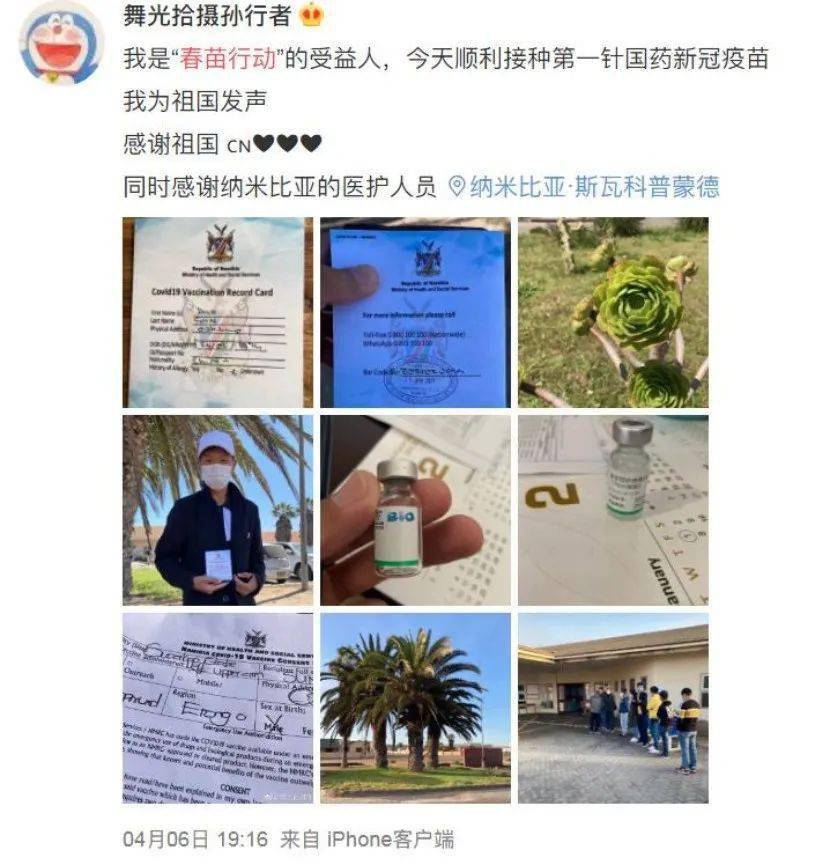The width and height of the screenshot is (826, 865).
Task: View the photo of people queuing outside
Action: click(612, 708)
